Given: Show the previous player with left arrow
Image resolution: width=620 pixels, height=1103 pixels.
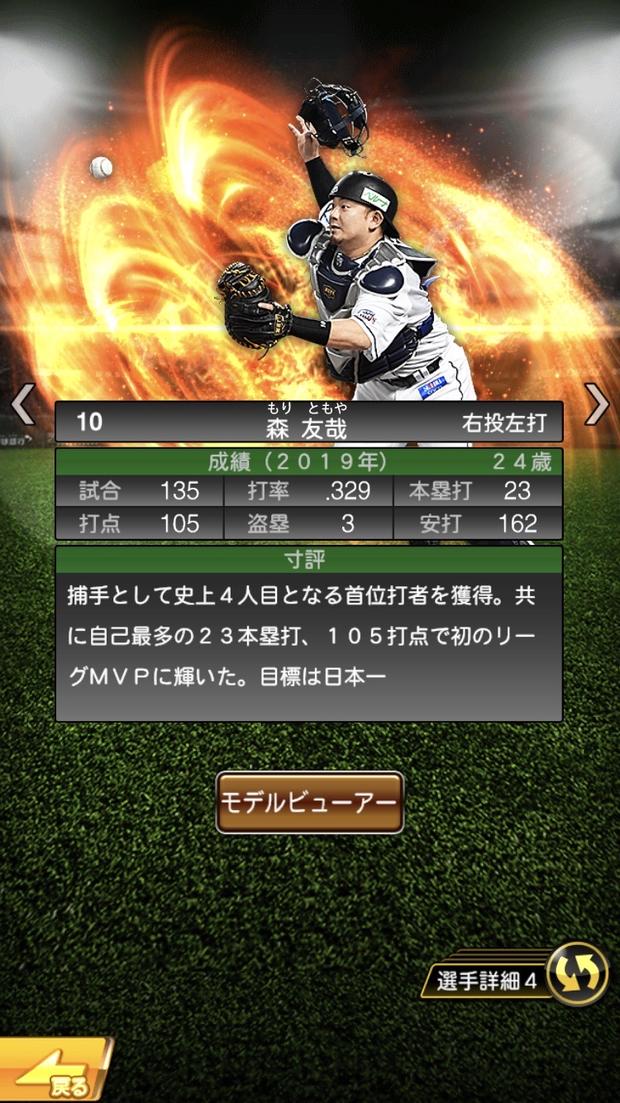Looking at the screenshot, I should [x=22, y=405].
